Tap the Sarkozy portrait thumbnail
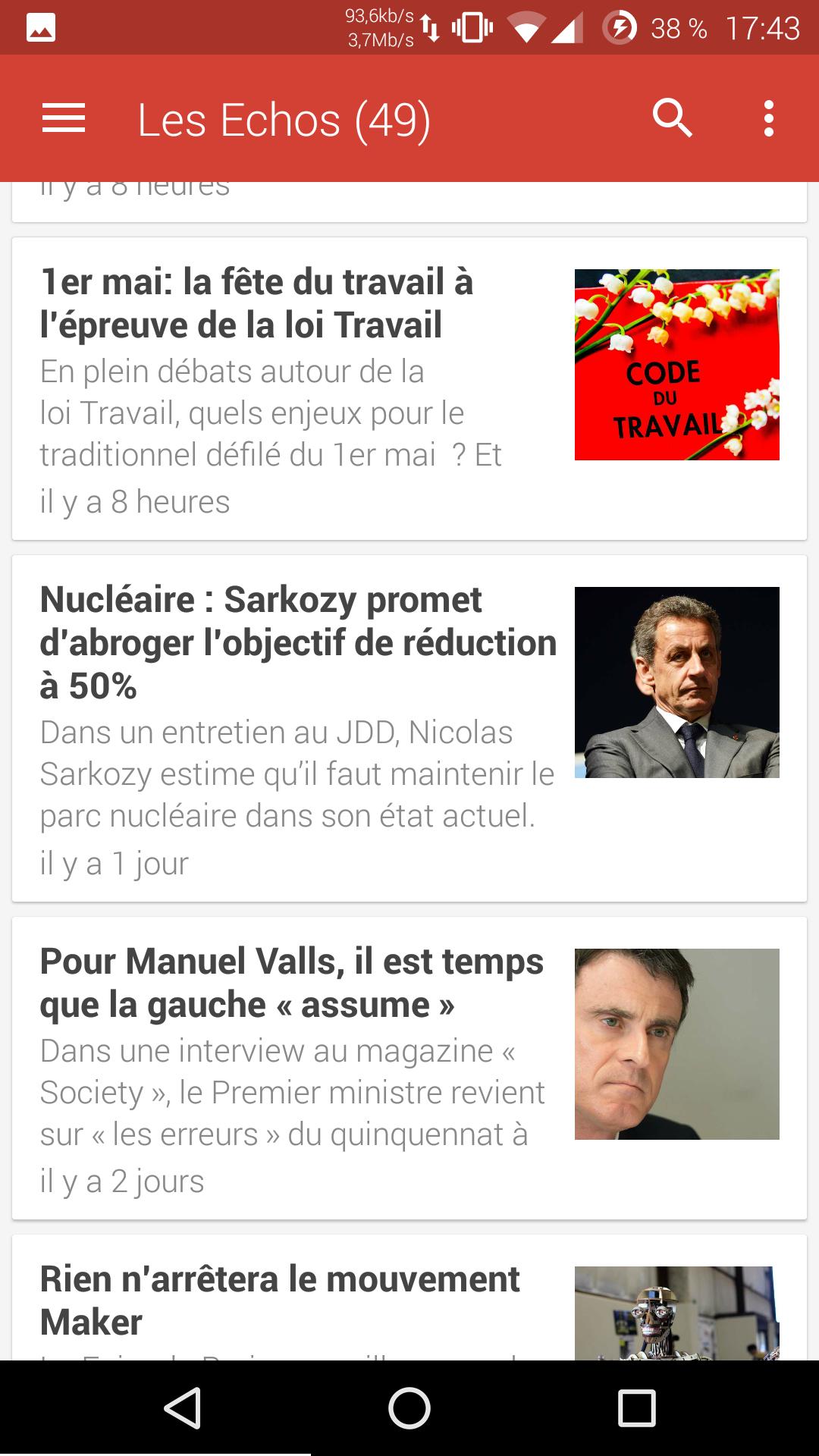819x1456 pixels. (677, 682)
